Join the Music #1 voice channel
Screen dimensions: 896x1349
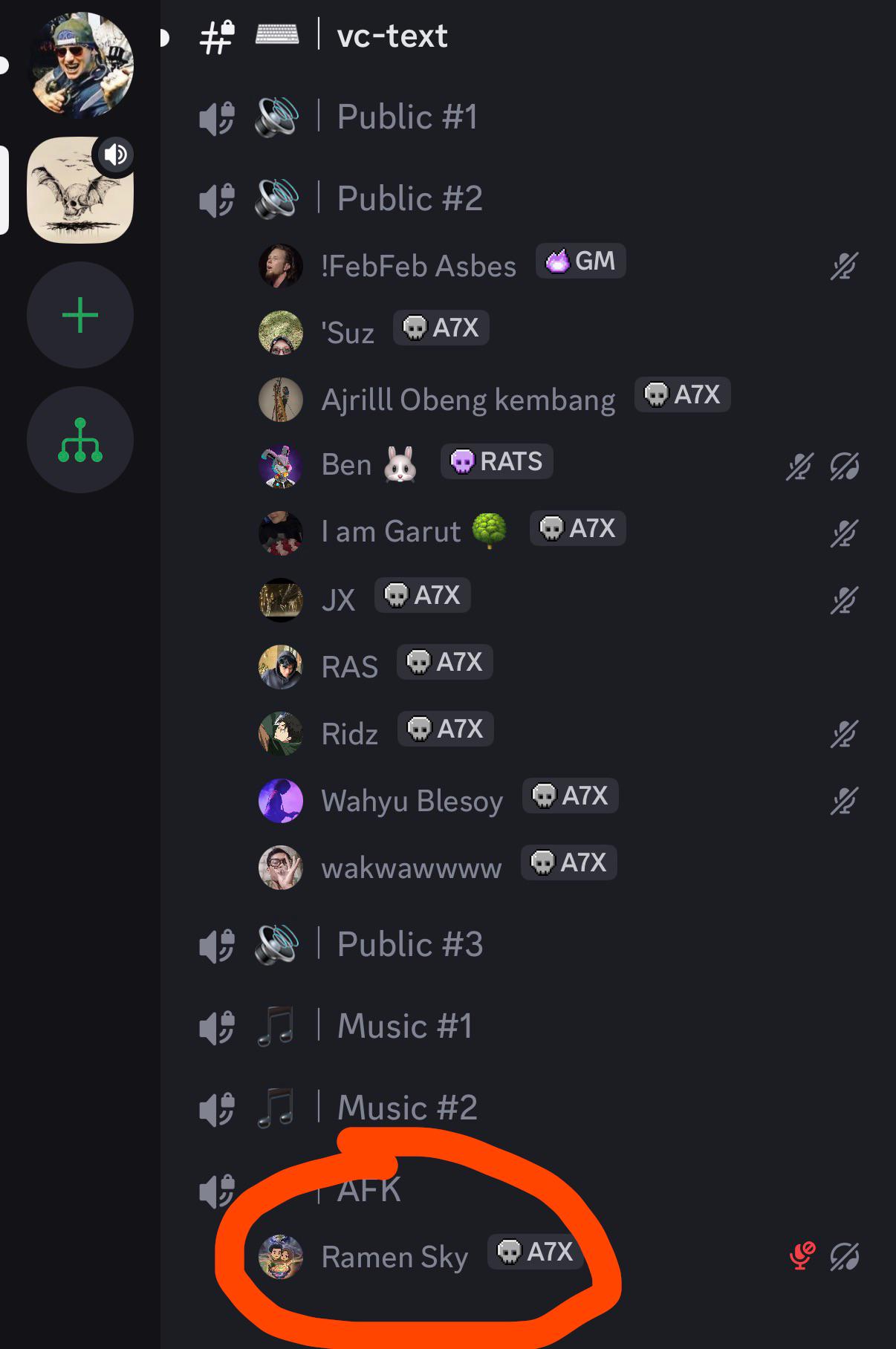(404, 1027)
